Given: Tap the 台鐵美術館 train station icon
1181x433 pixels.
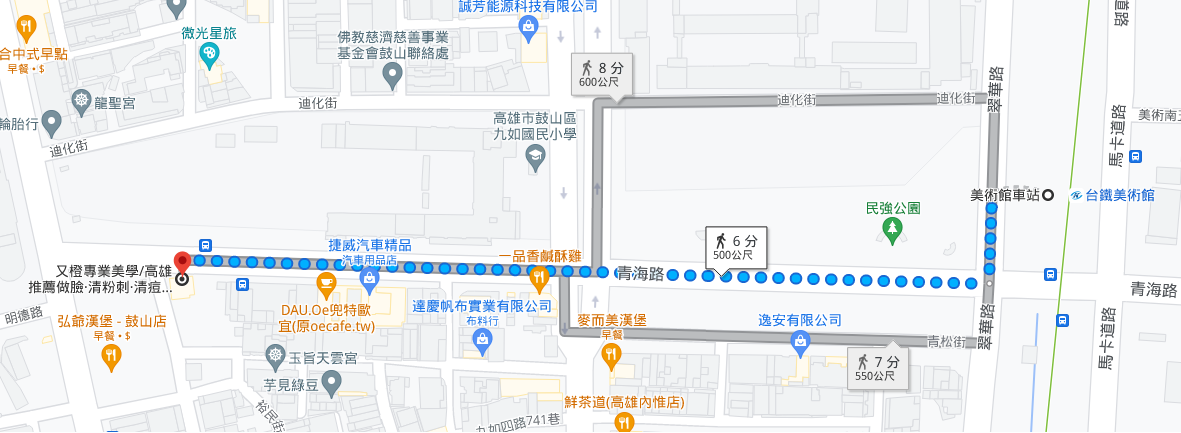Looking at the screenshot, I should tap(1079, 195).
